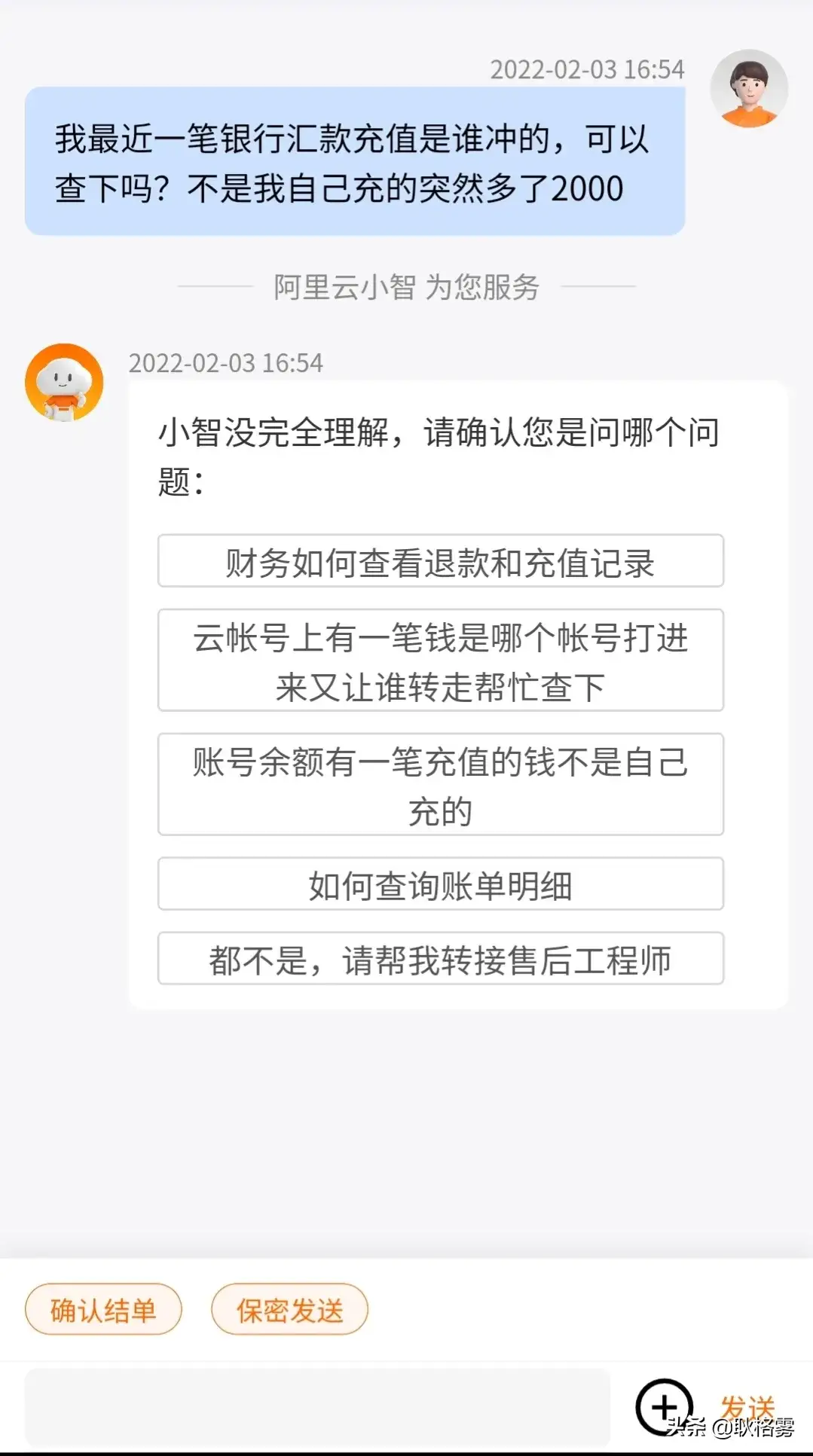Select 财务如何查看退款和充值记录 option
Screen dimensions: 813x1456
click(441, 561)
